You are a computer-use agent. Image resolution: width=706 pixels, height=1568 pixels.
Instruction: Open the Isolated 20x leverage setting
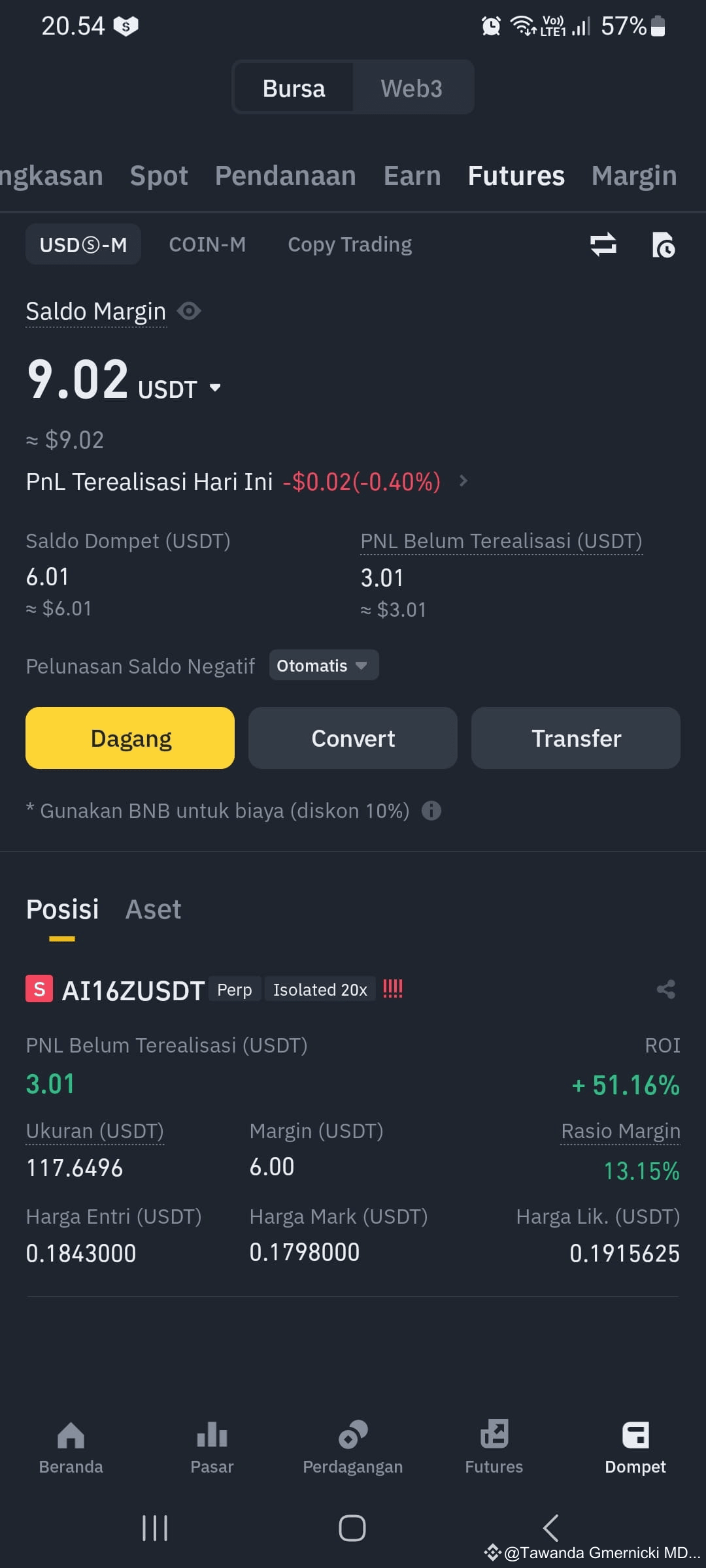pyautogui.click(x=320, y=989)
